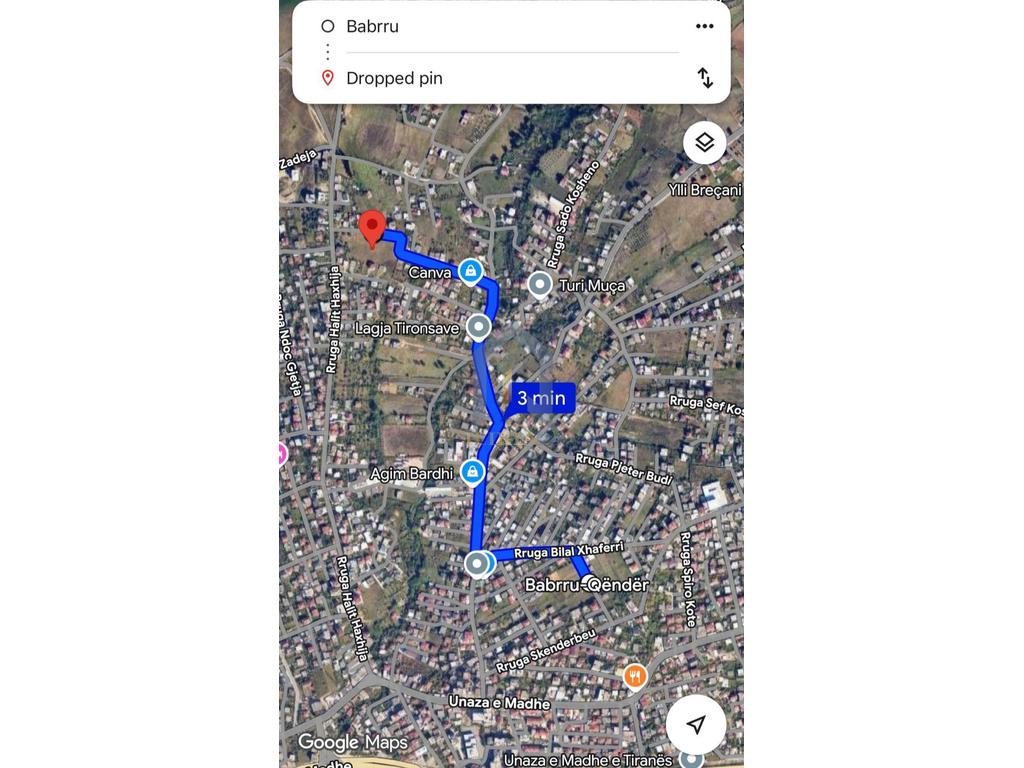Open the orange restaurant marker

click(634, 677)
